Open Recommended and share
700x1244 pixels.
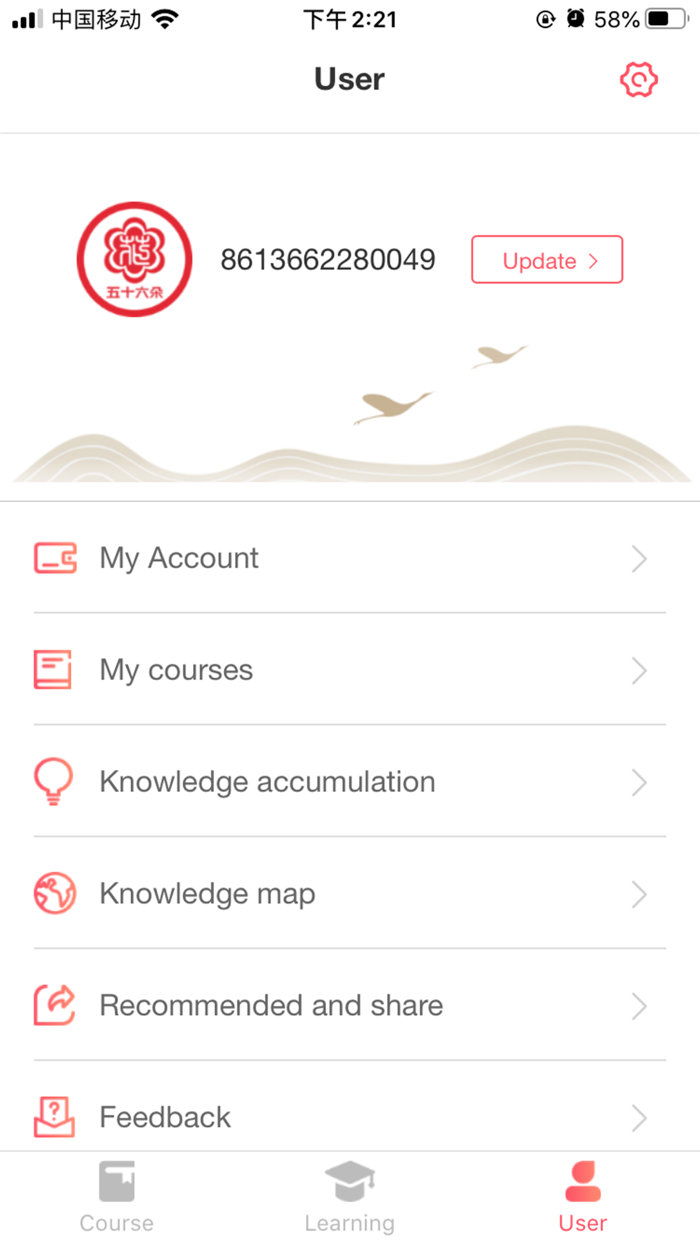tap(350, 1006)
